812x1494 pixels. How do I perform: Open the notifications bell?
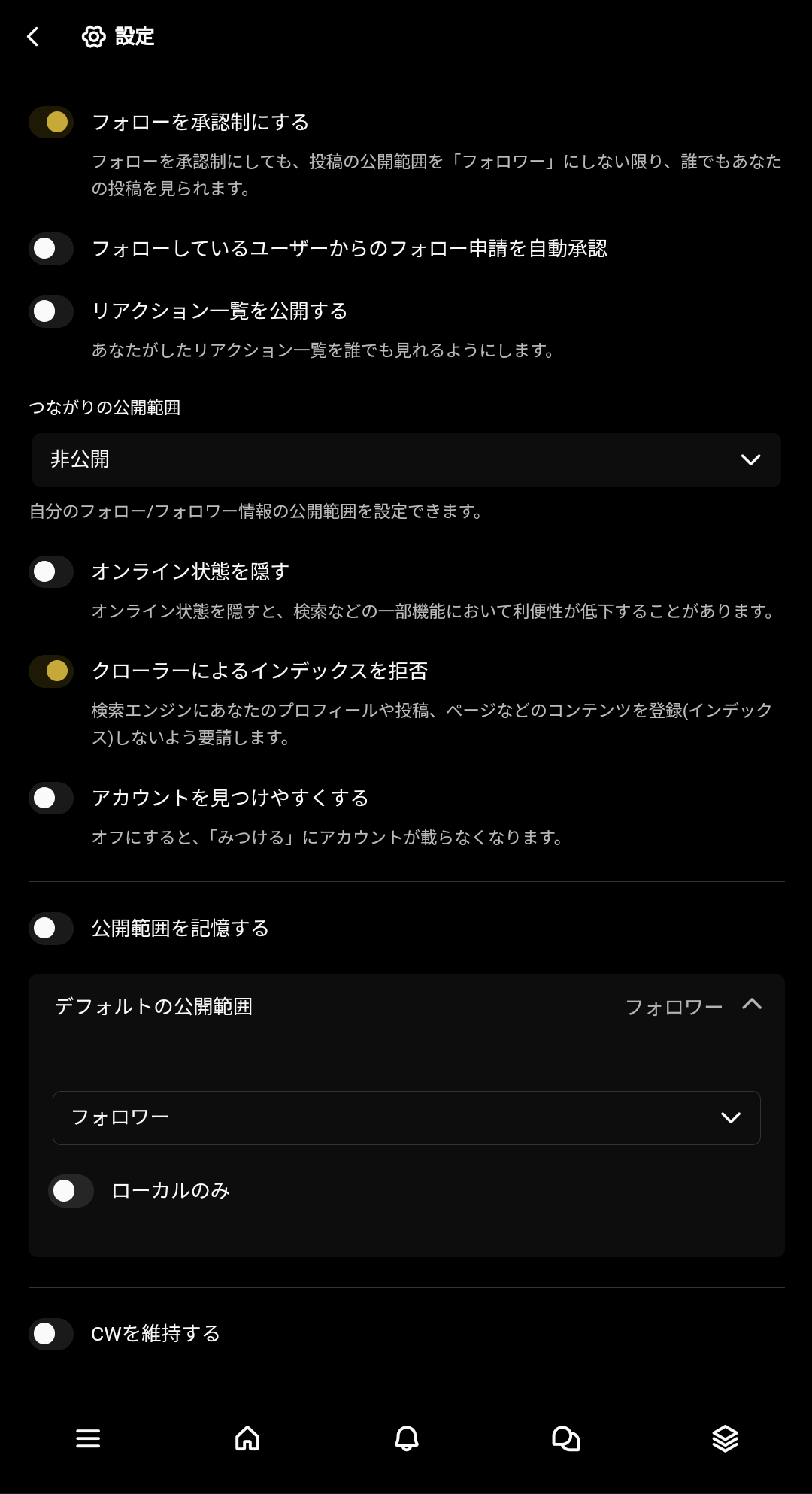tap(407, 1438)
